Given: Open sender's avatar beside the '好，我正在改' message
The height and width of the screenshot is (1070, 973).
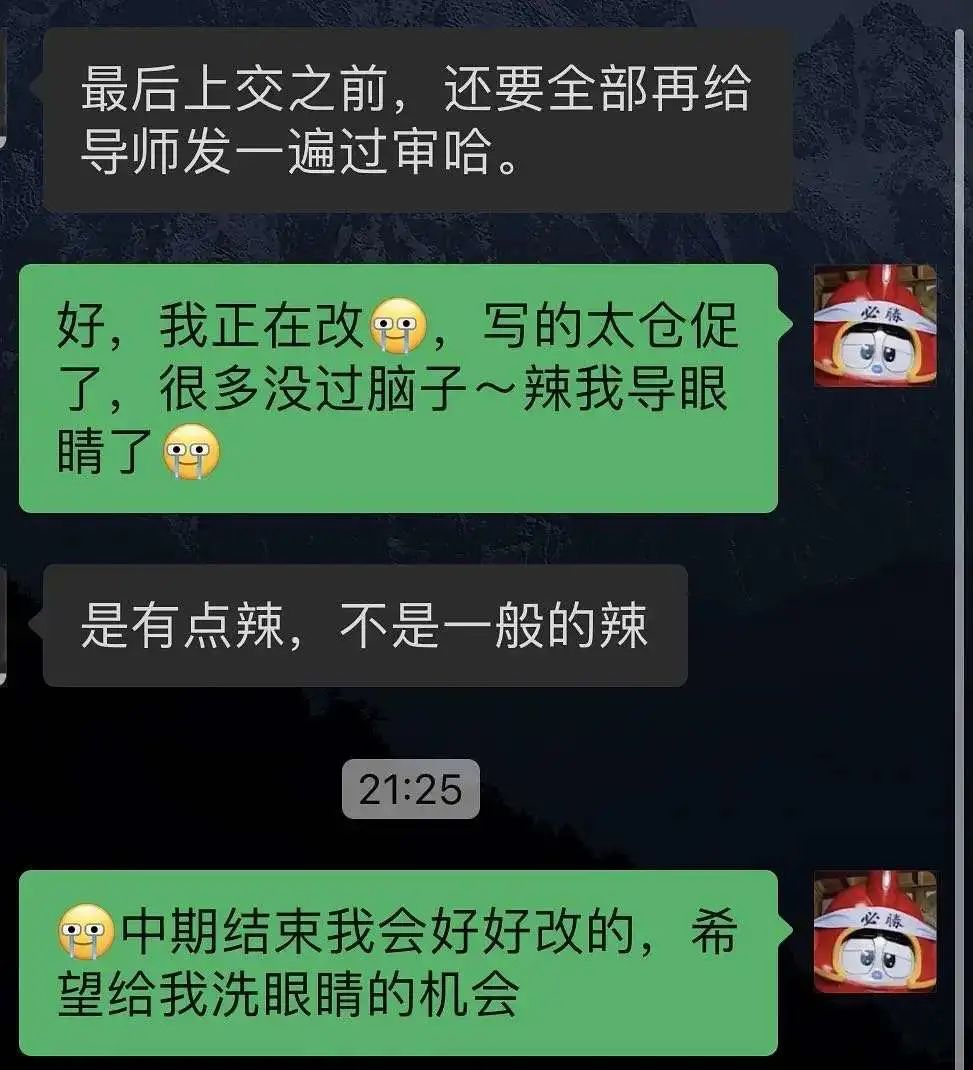Looking at the screenshot, I should pyautogui.click(x=875, y=326).
